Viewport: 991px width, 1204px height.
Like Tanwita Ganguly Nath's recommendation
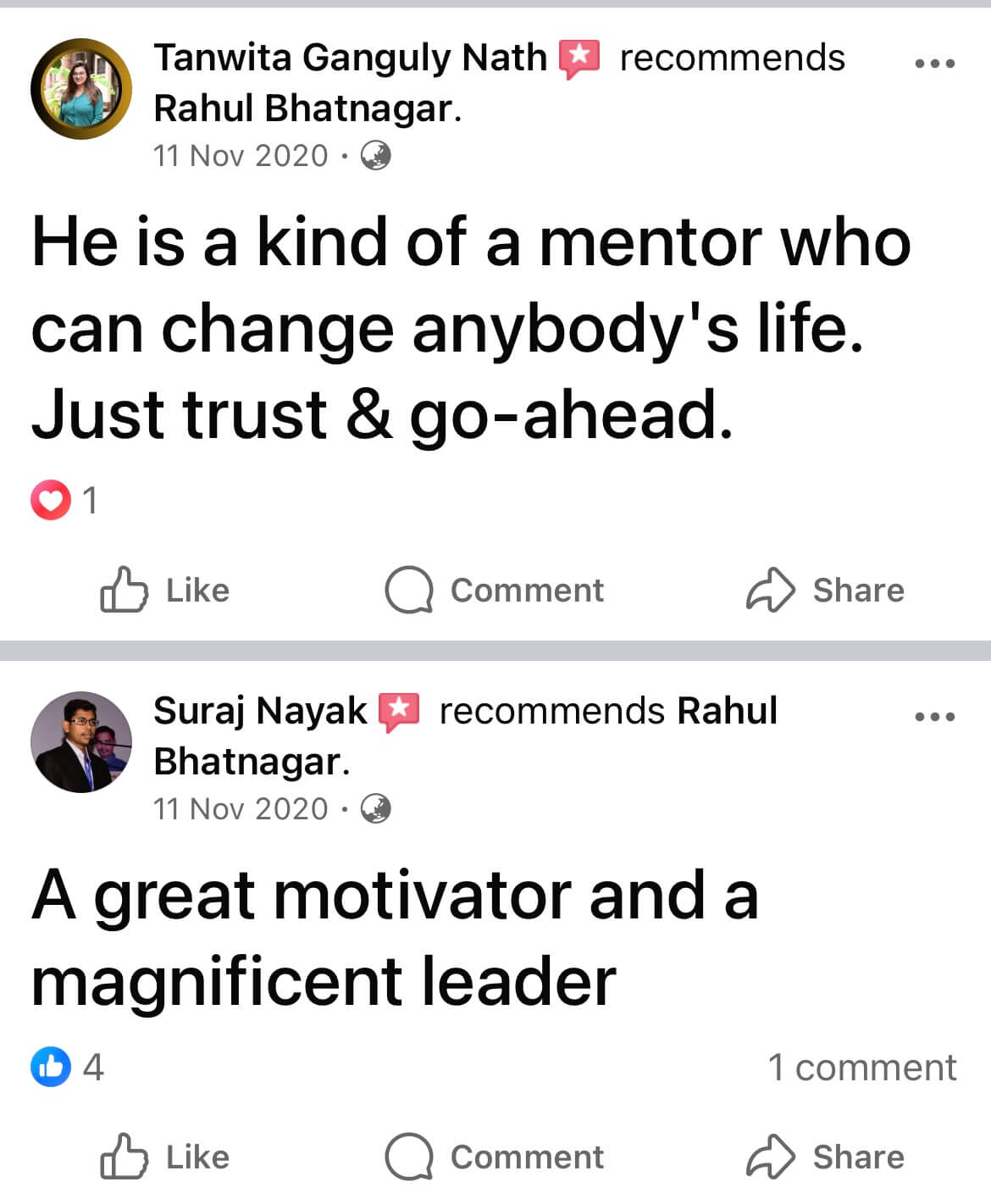coord(166,590)
